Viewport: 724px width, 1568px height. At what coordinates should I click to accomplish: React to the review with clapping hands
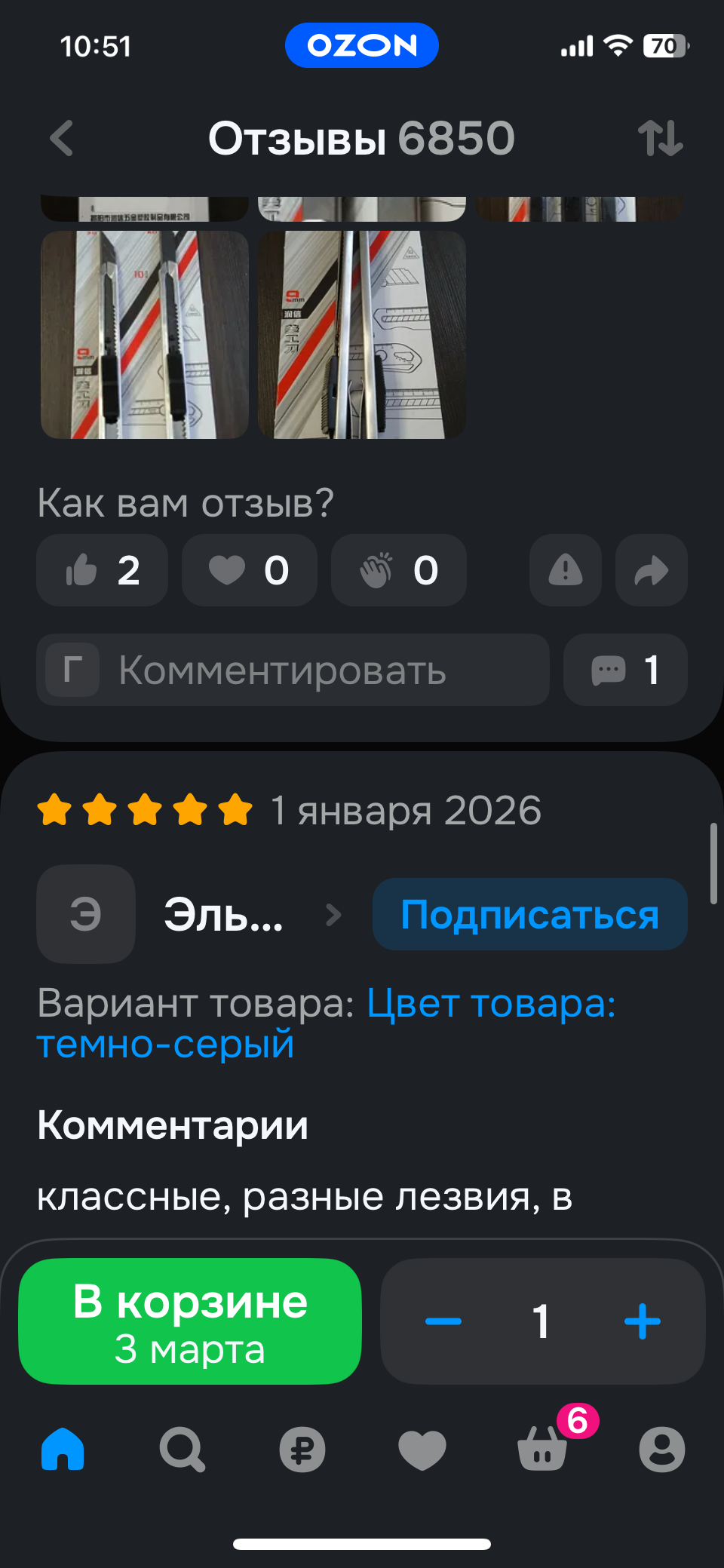pyautogui.click(x=398, y=570)
